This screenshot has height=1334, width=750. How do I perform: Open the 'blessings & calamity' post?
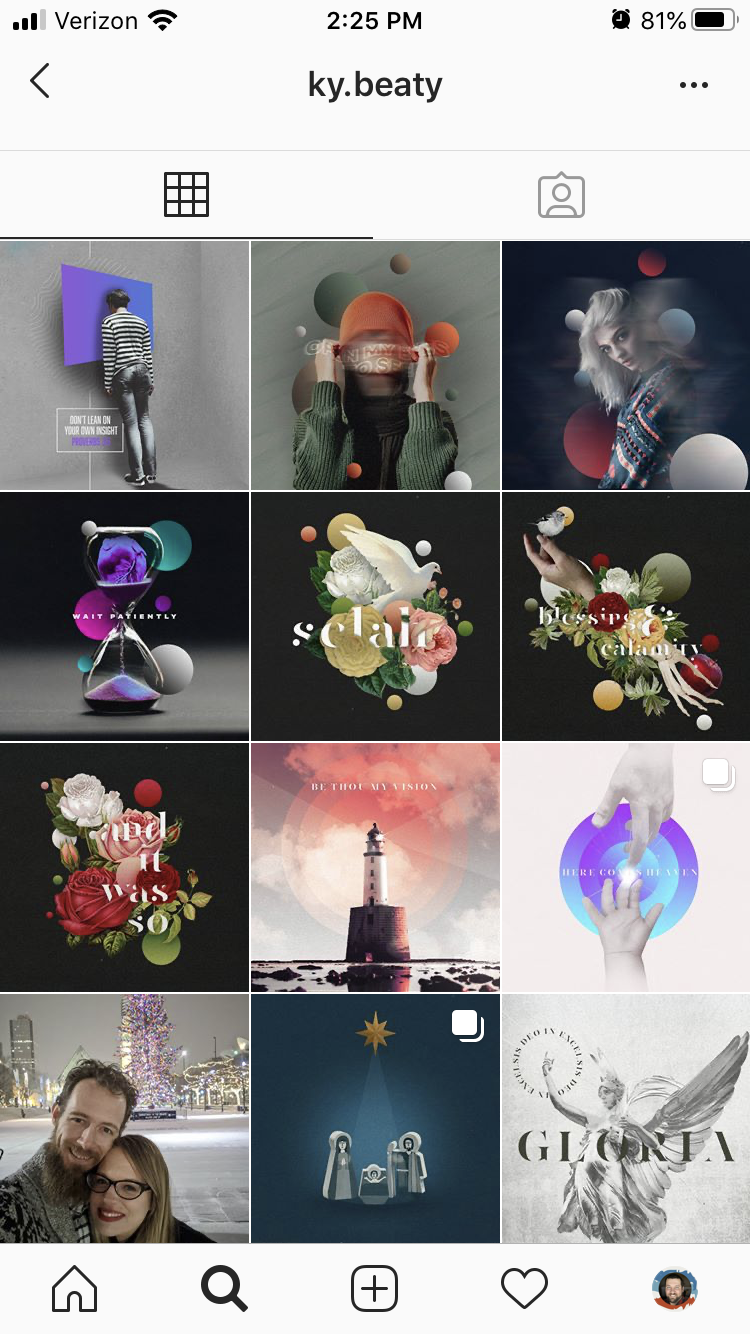[x=626, y=616]
